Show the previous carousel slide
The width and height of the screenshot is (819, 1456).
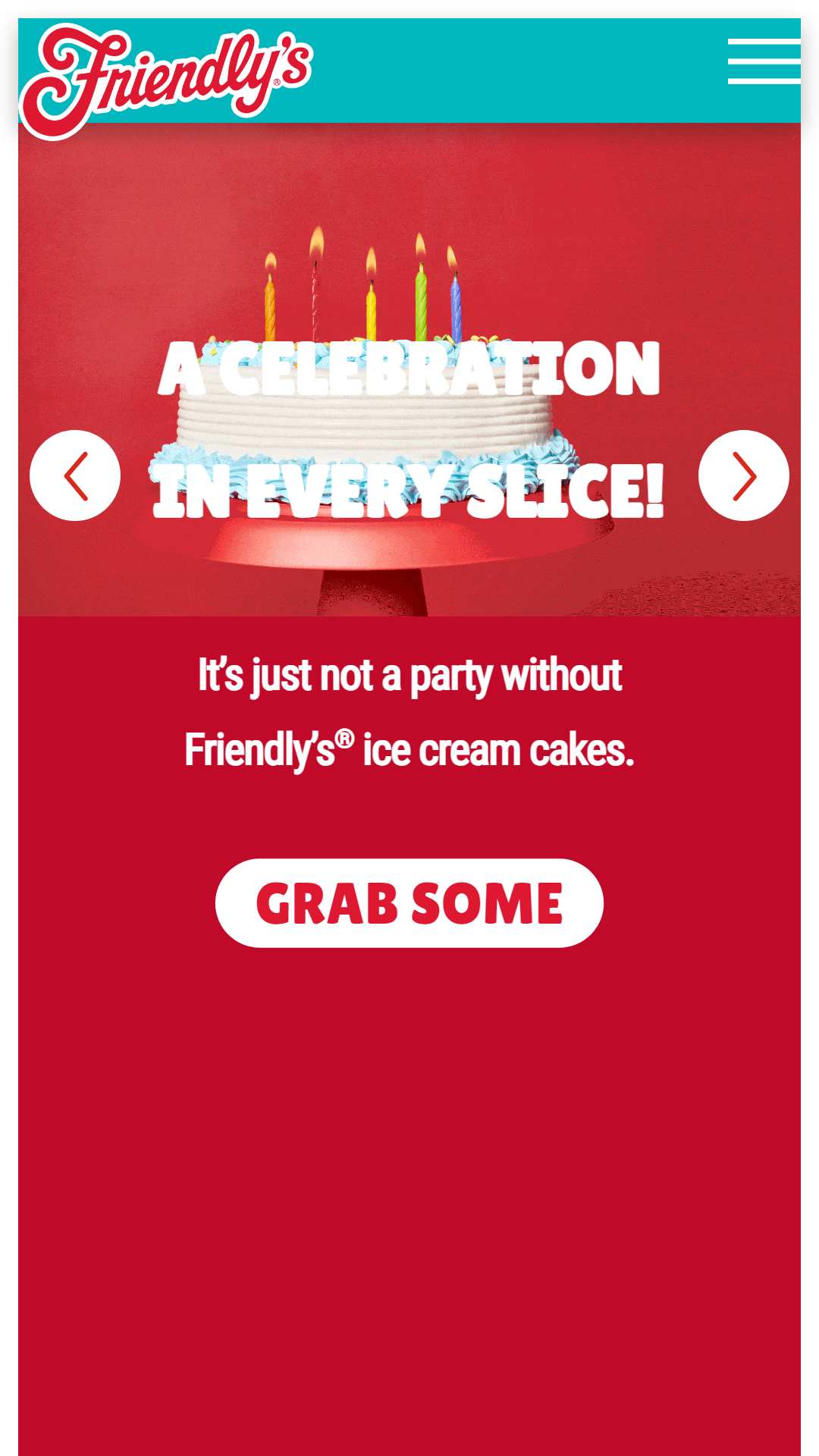coord(75,475)
